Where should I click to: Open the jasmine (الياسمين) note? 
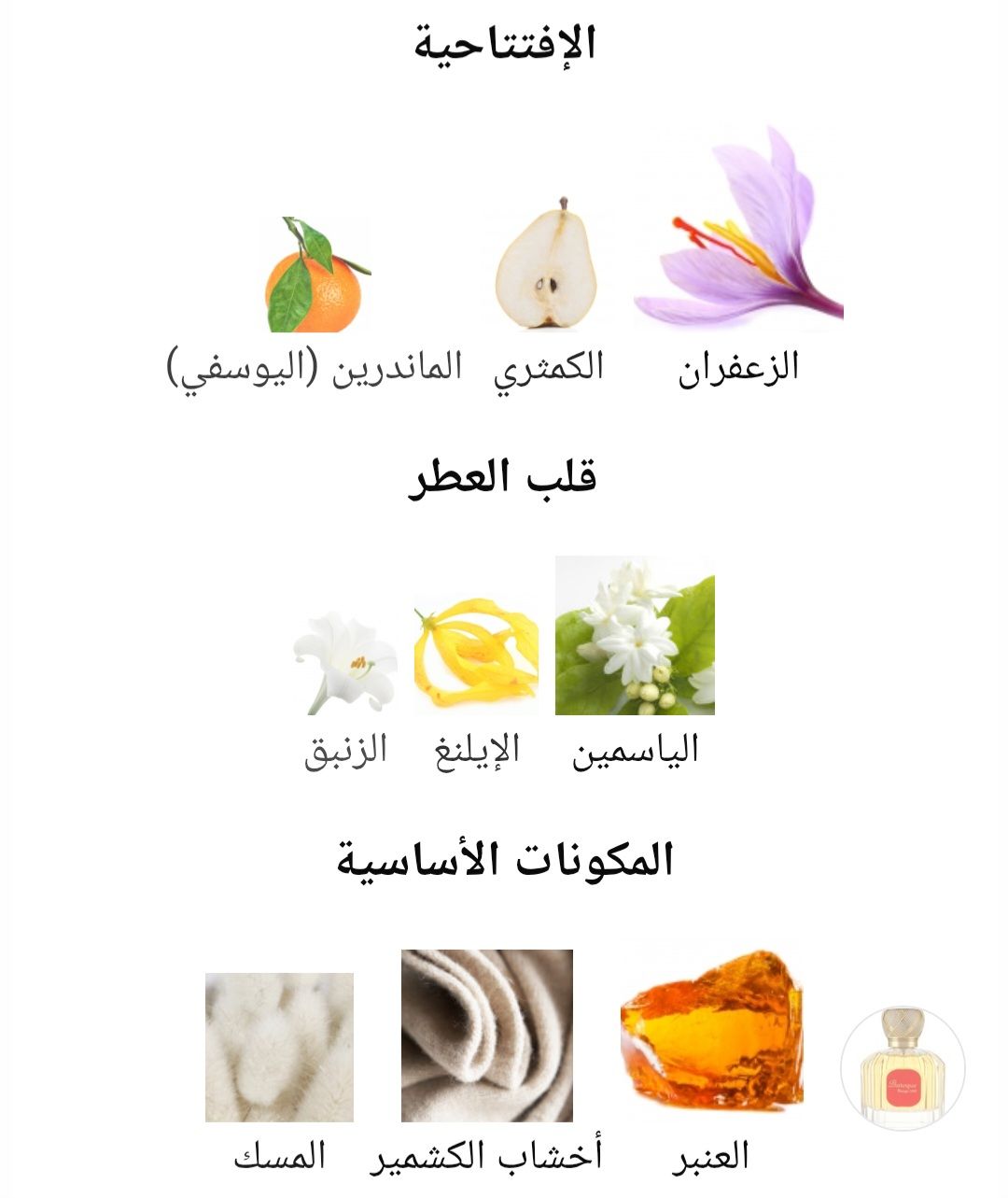(x=635, y=636)
